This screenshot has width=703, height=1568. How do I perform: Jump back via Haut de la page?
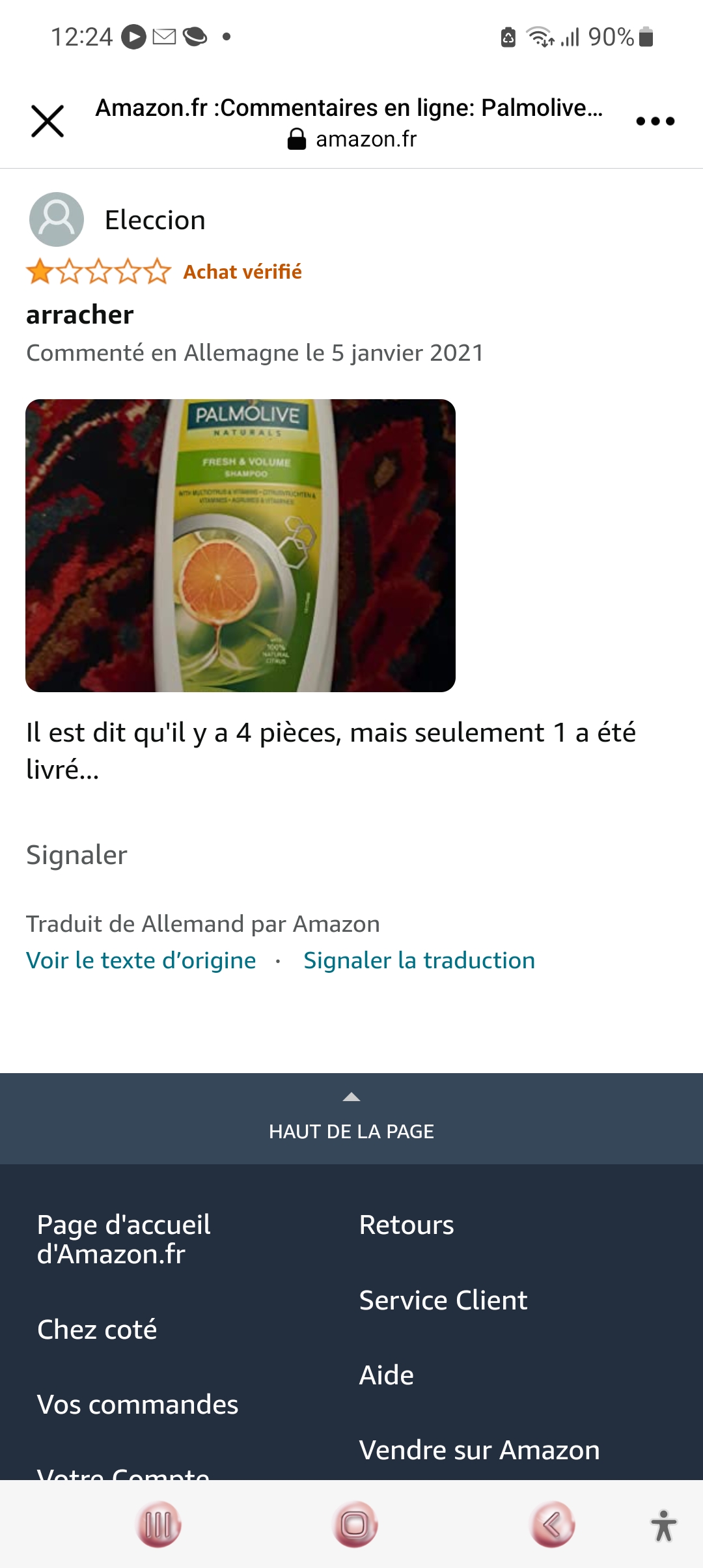tap(351, 1119)
